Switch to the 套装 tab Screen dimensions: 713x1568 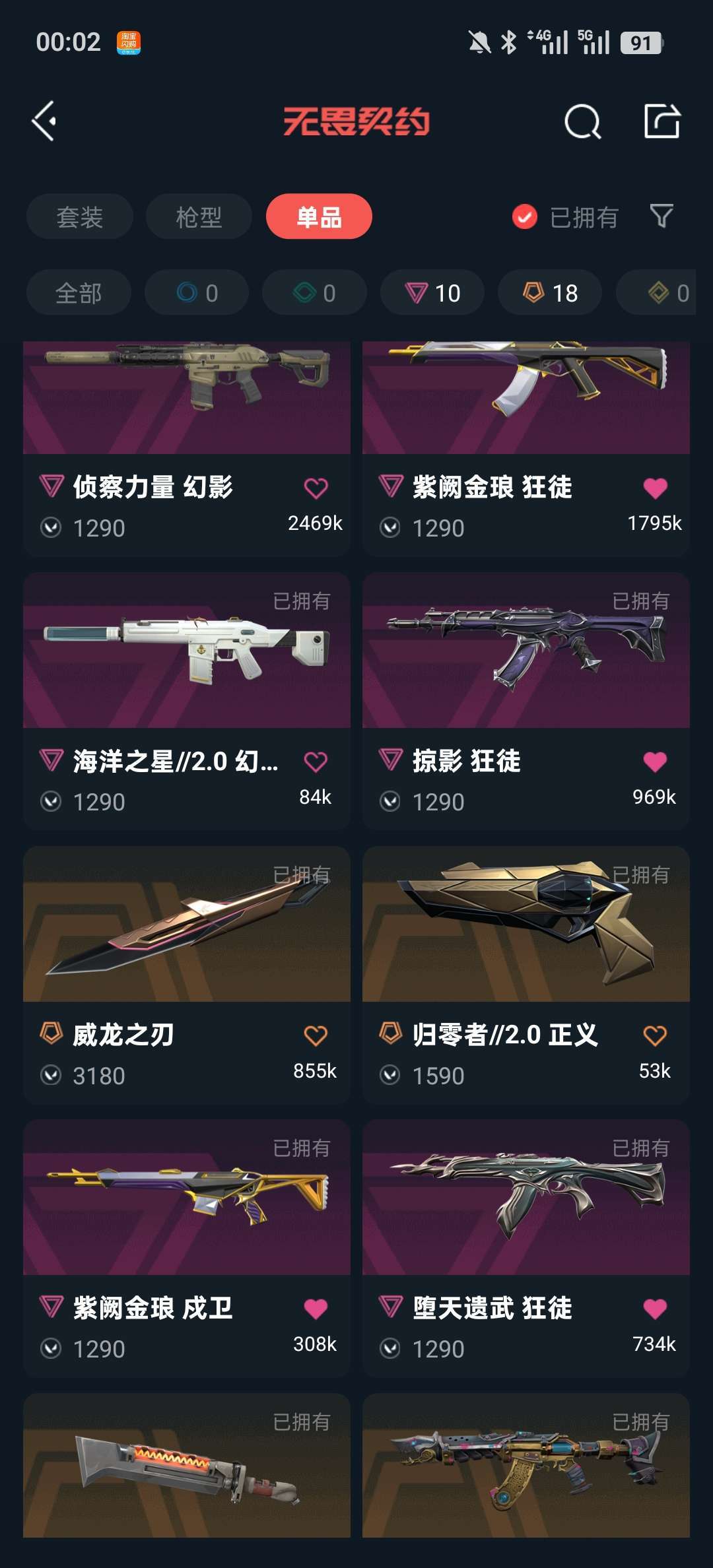coord(80,216)
